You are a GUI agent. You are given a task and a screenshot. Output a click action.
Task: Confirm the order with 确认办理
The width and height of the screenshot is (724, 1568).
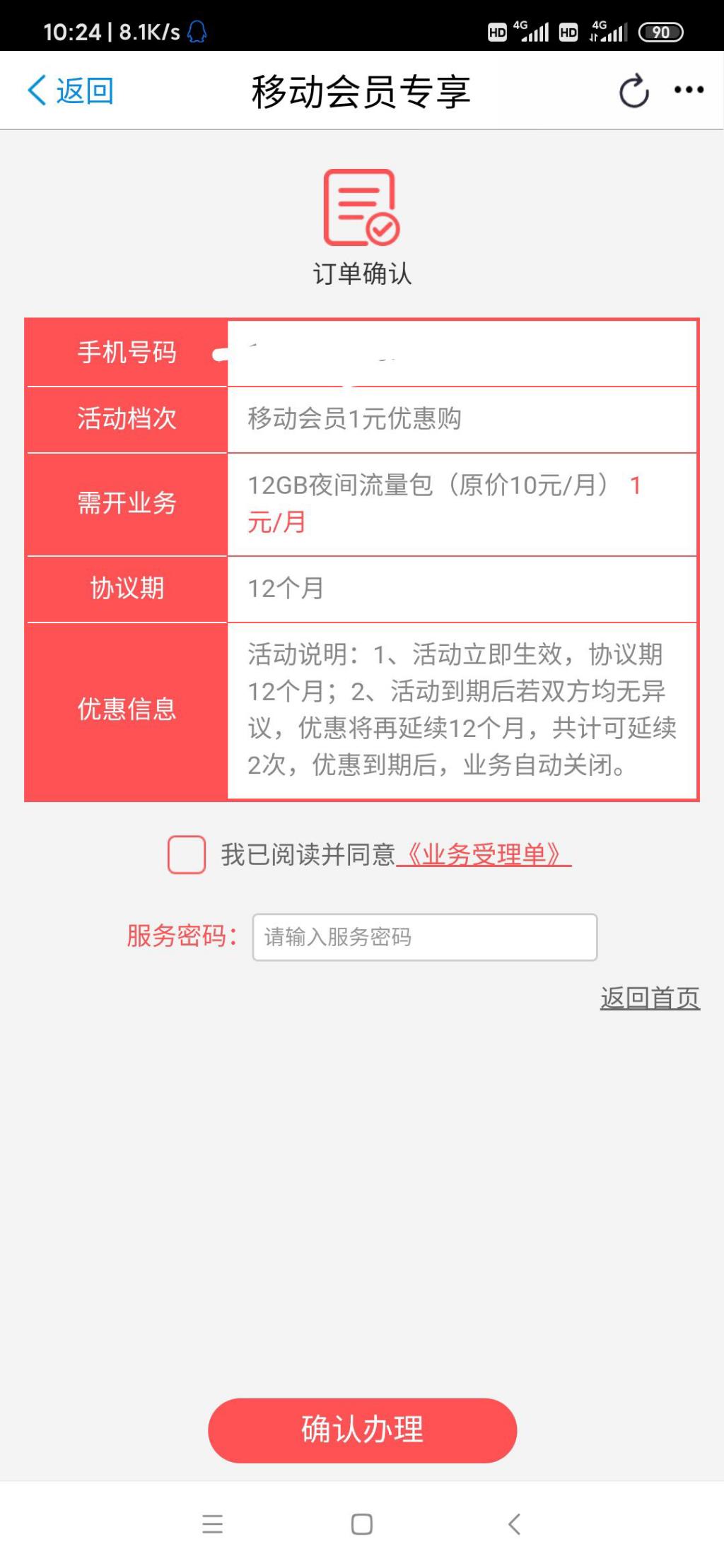[x=362, y=1430]
